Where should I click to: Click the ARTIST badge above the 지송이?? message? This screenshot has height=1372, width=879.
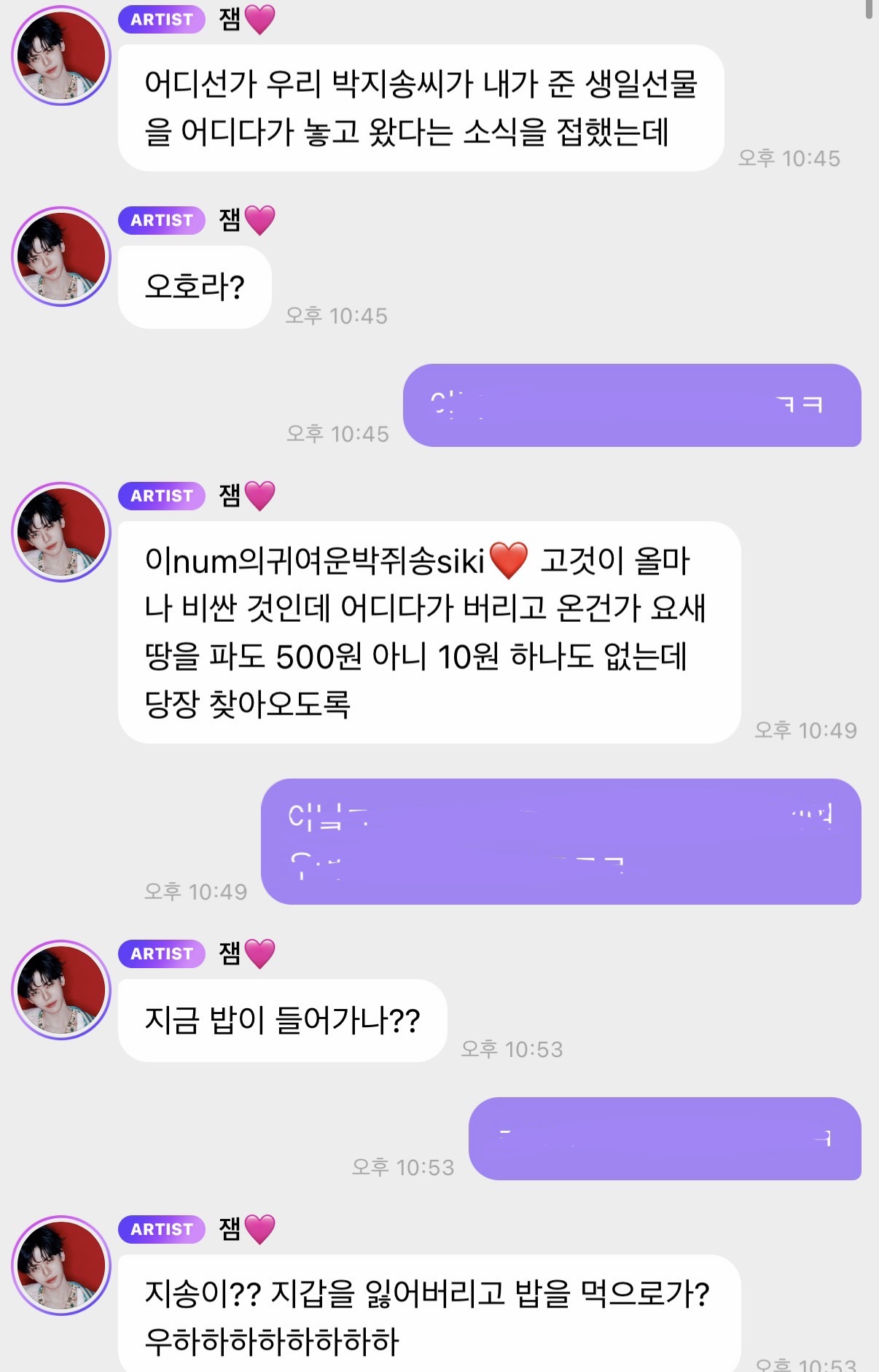(x=161, y=1228)
